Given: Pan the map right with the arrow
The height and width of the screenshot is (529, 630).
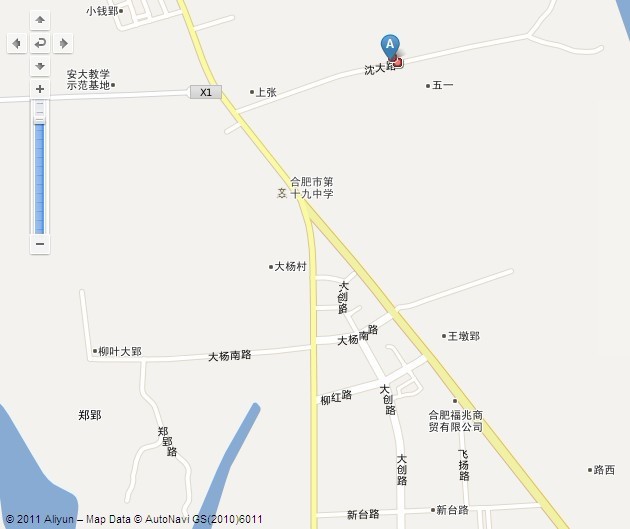Looking at the screenshot, I should [x=63, y=43].
